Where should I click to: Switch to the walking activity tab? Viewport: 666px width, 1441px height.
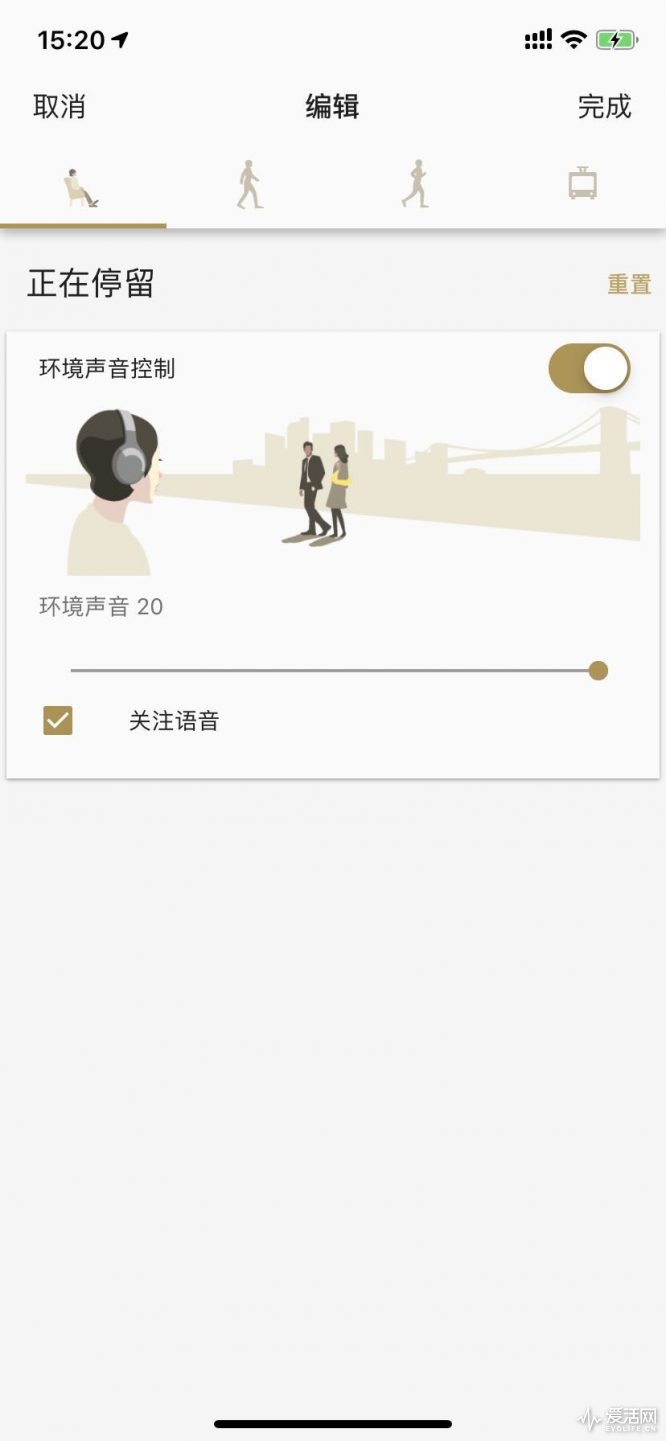[249, 186]
